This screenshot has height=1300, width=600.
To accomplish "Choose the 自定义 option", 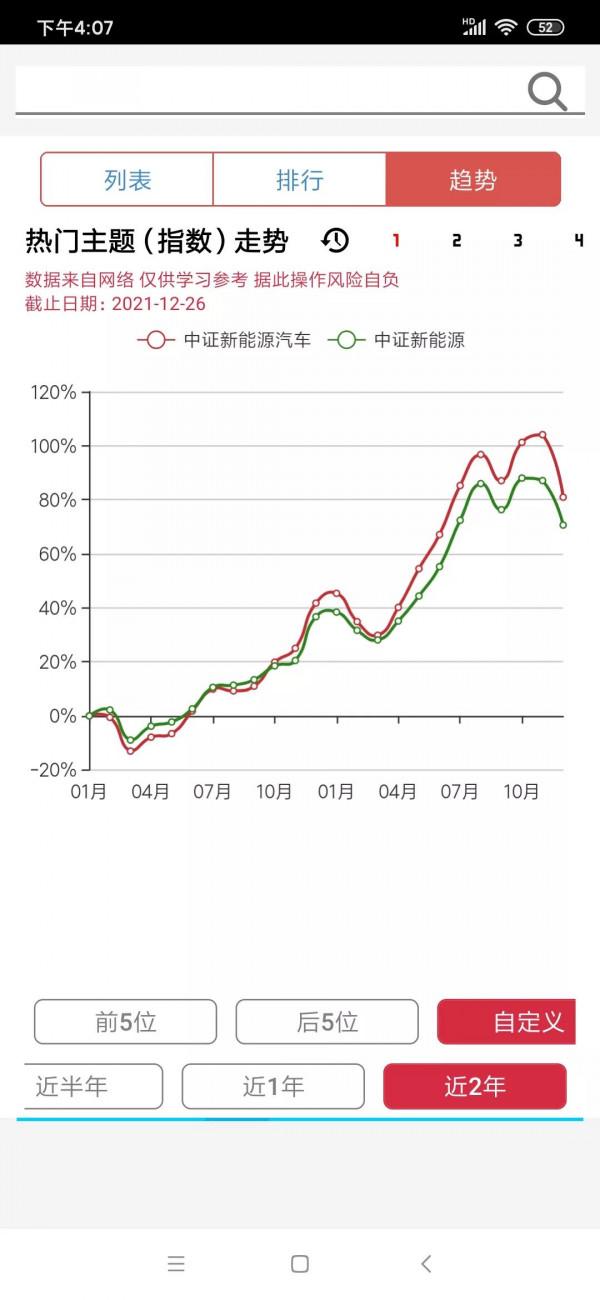I will (507, 1022).
